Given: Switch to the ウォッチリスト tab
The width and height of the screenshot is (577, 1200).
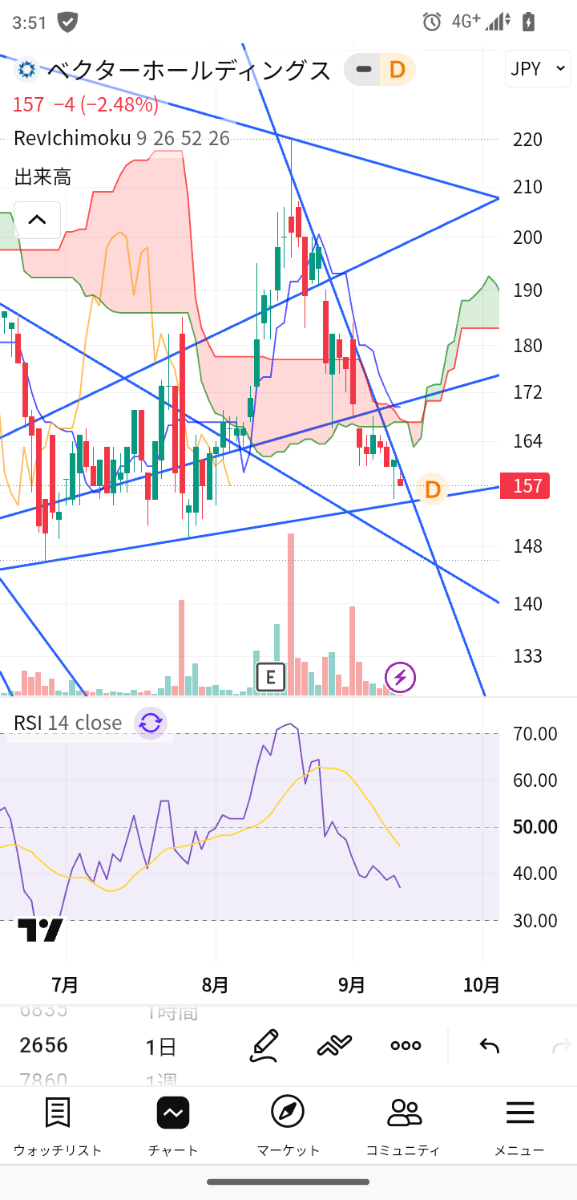Looking at the screenshot, I should (x=58, y=1126).
